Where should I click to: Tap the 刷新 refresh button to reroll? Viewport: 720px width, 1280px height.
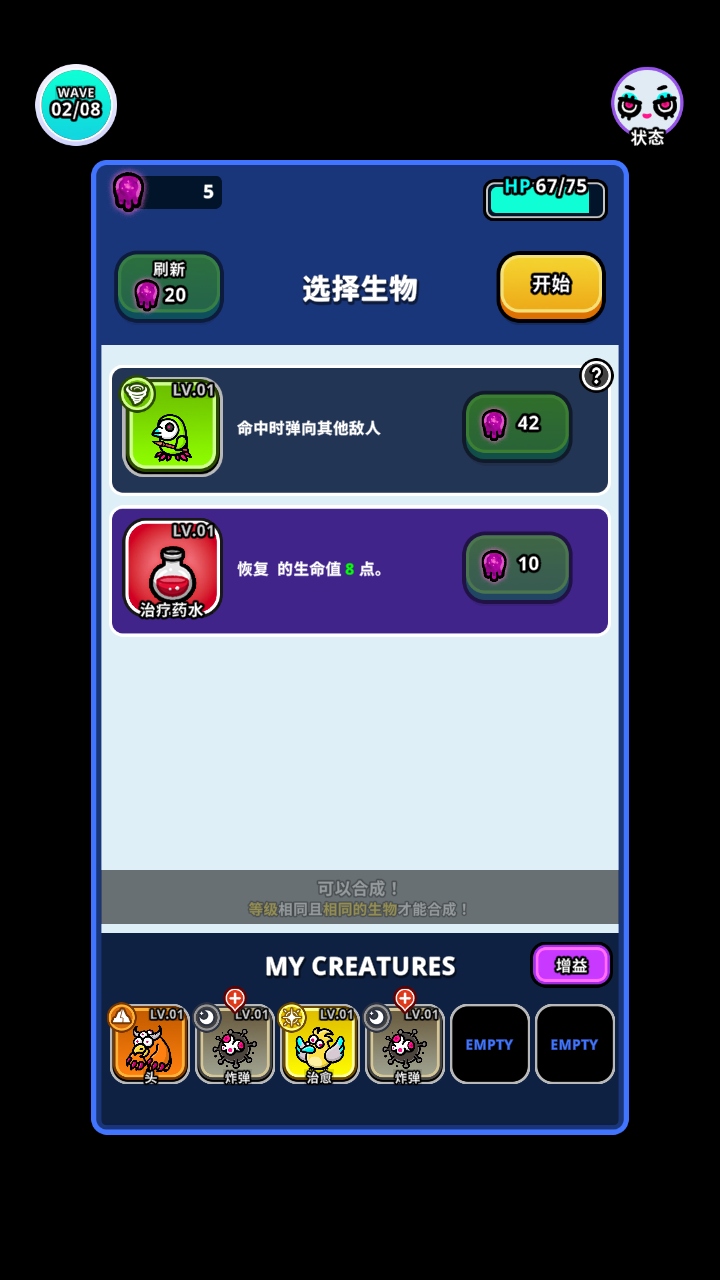point(168,285)
